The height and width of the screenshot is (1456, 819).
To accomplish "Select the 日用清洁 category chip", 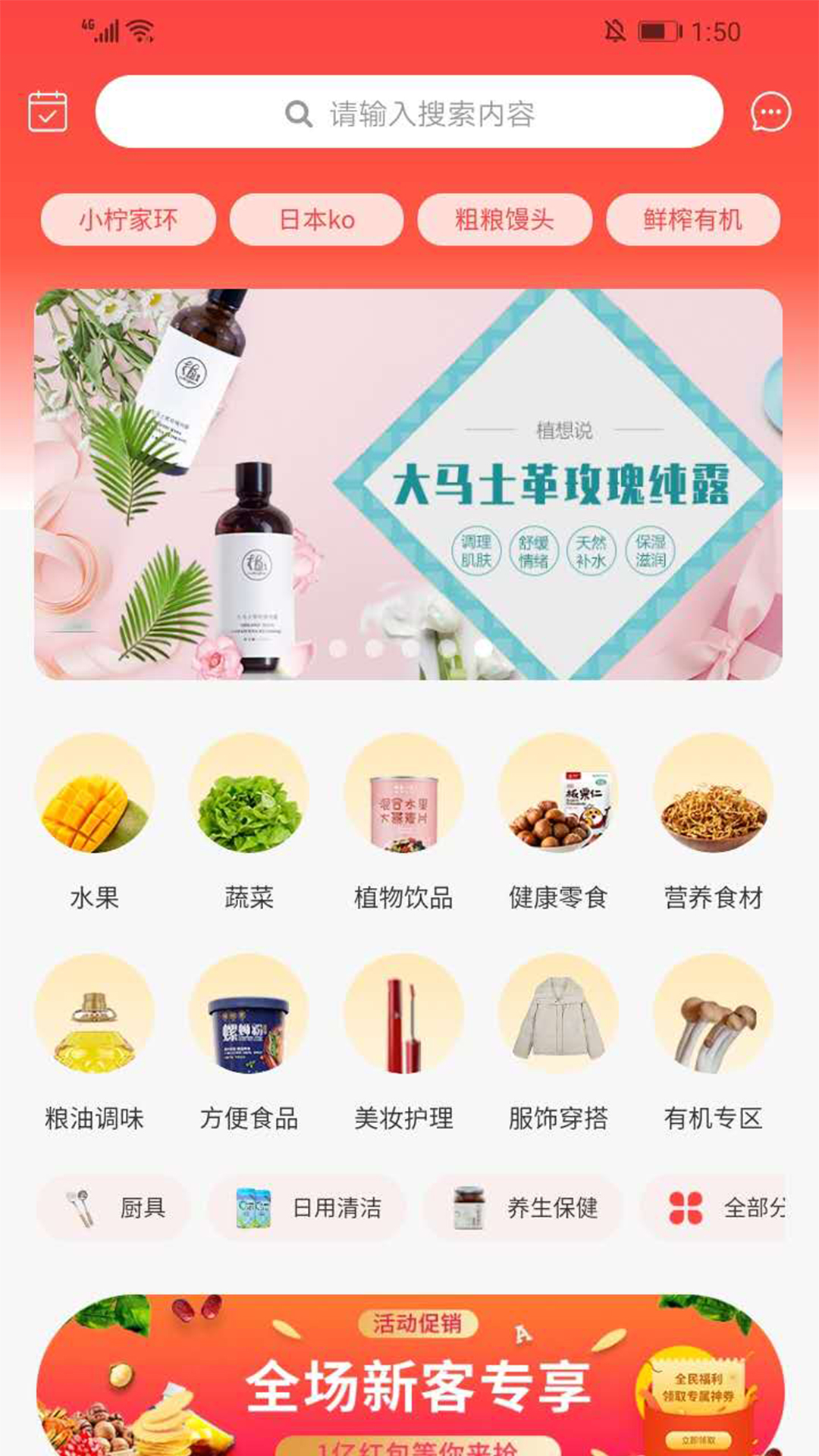I will pyautogui.click(x=307, y=1208).
